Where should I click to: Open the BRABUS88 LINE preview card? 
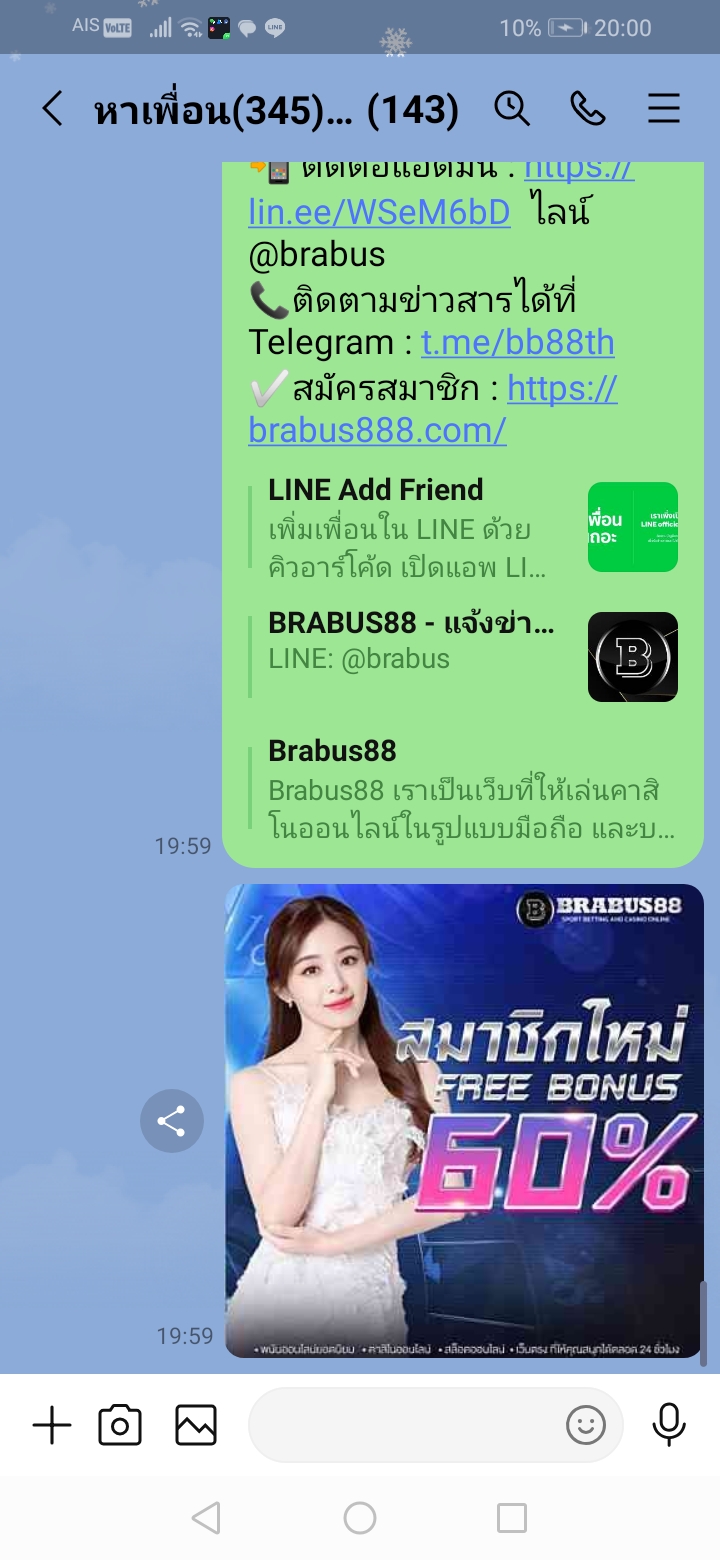coord(463,655)
